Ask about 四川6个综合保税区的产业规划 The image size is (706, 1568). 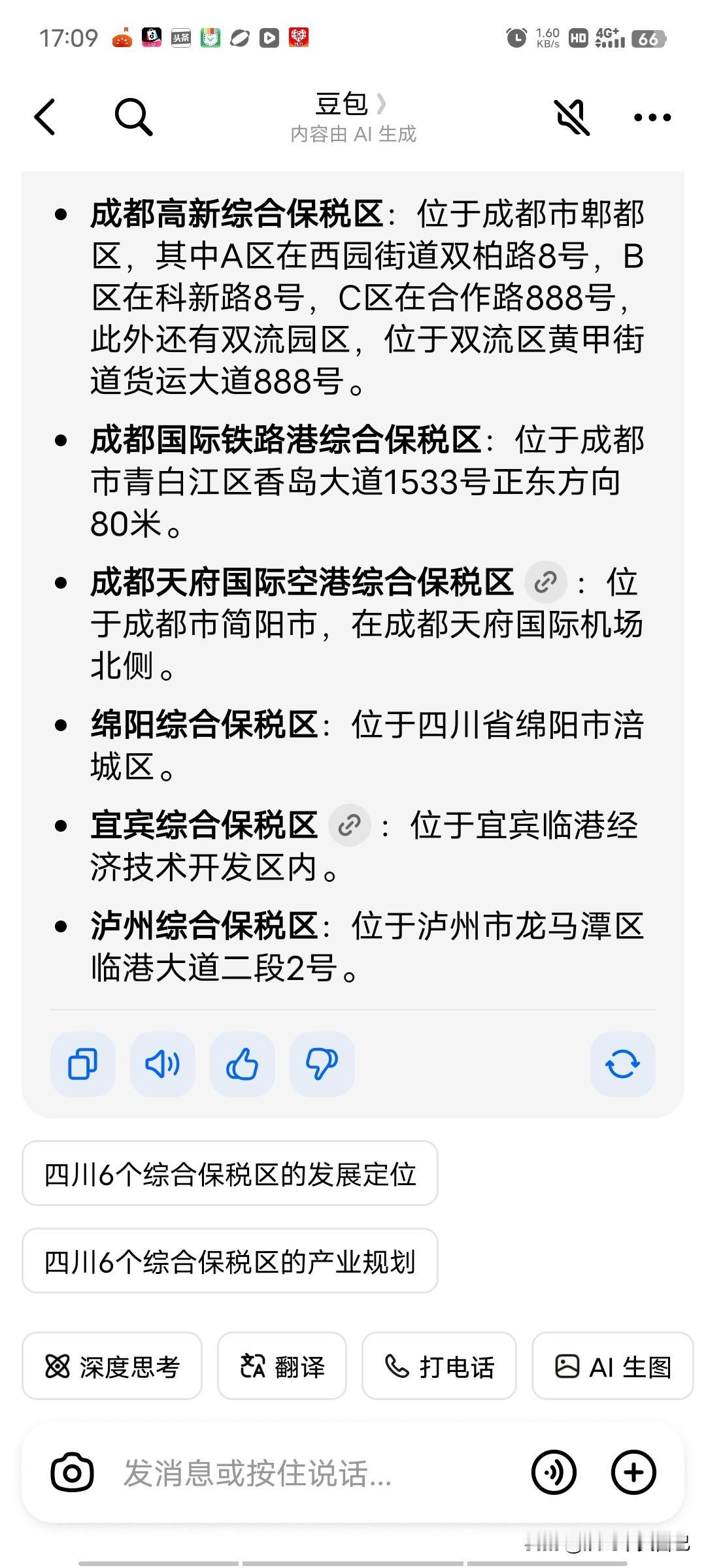230,1261
